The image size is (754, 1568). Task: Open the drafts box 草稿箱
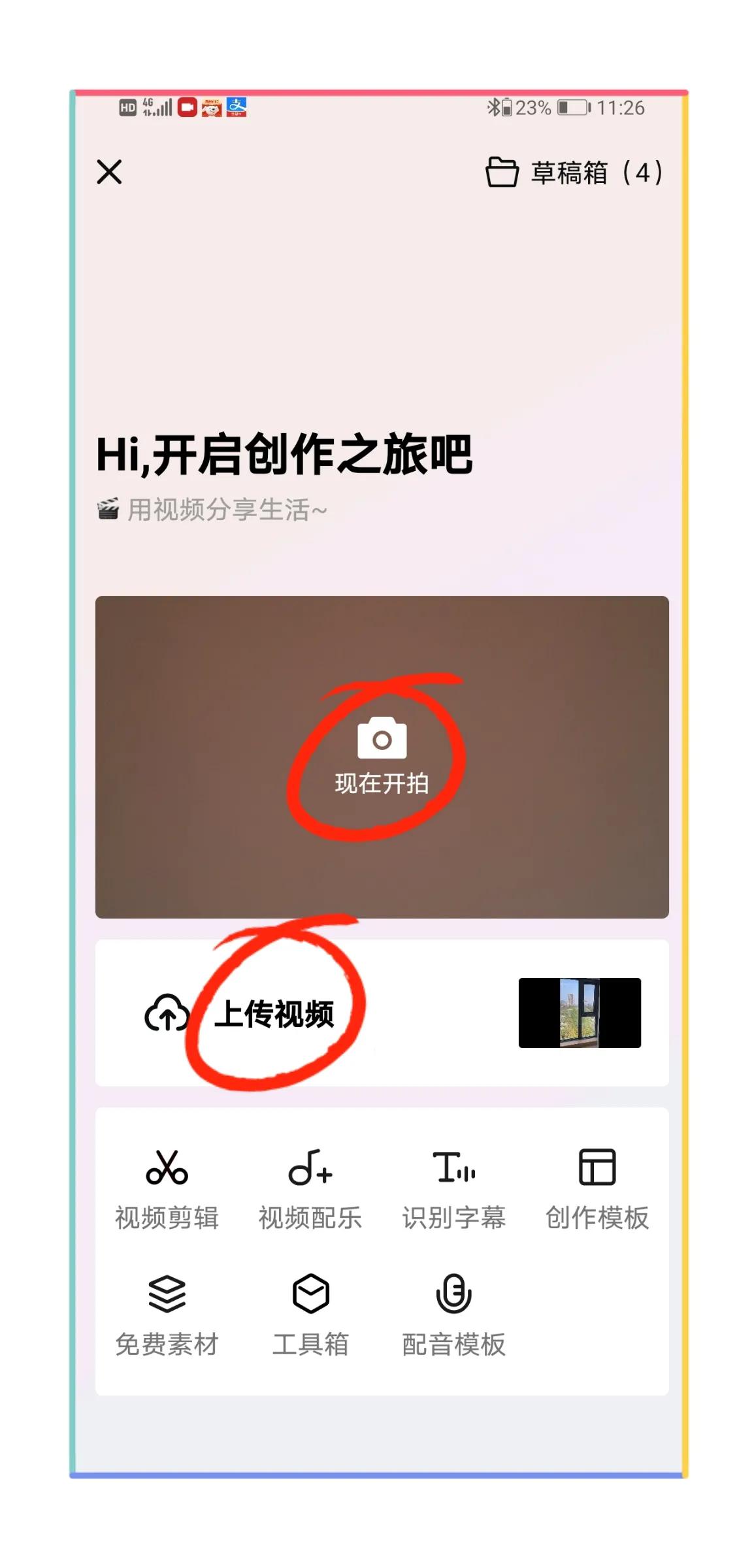[574, 172]
